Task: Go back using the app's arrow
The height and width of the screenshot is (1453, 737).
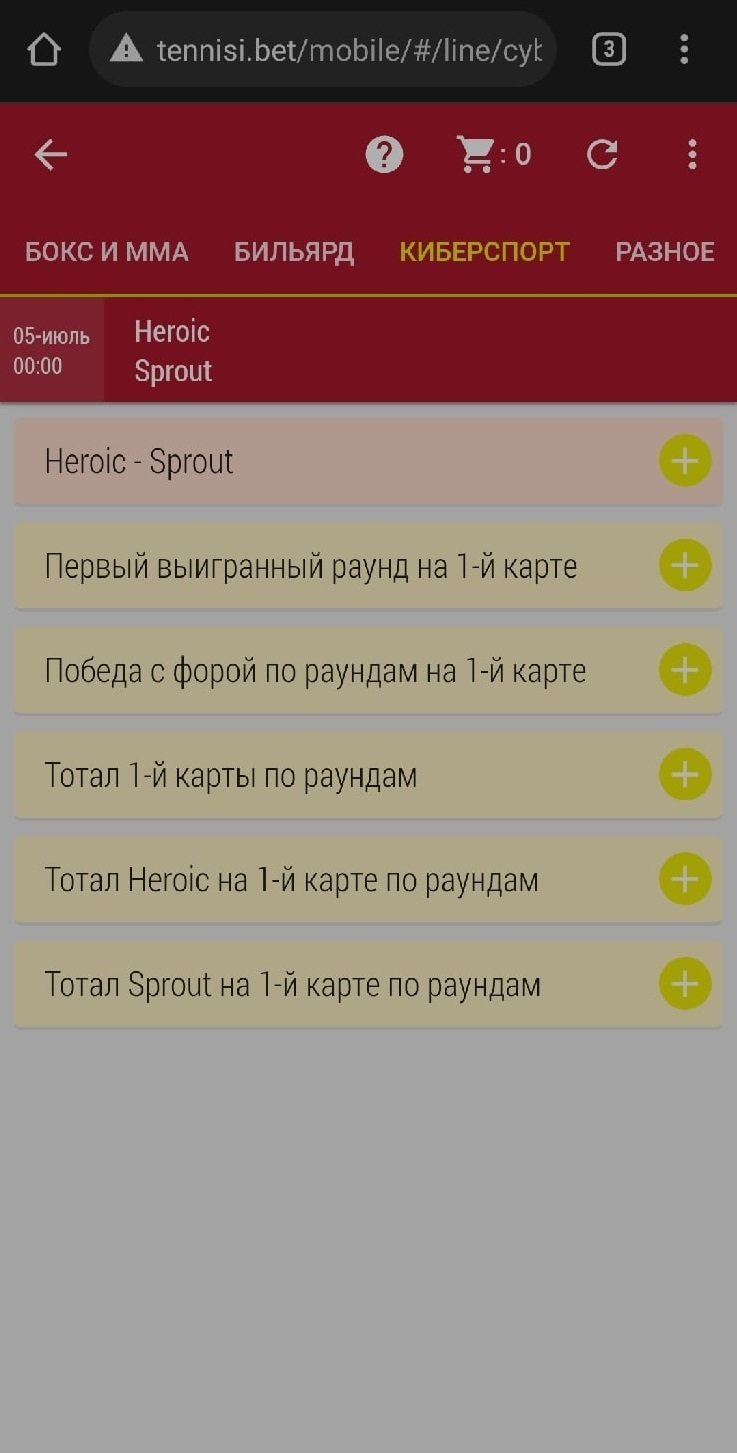Action: [x=50, y=154]
